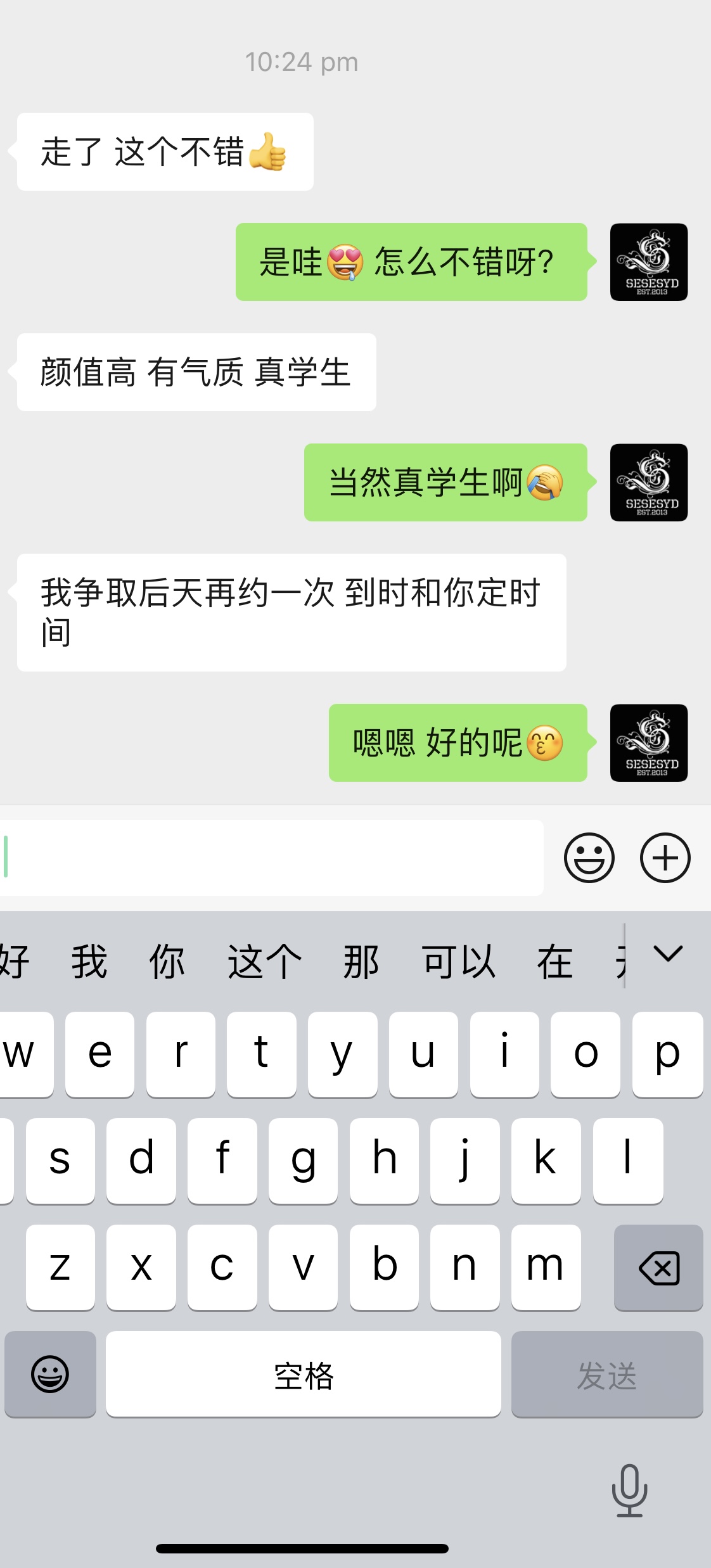Open the SESESYD avatar next to 嗯嗯 好的呢
Image resolution: width=711 pixels, height=1568 pixels.
pos(648,743)
